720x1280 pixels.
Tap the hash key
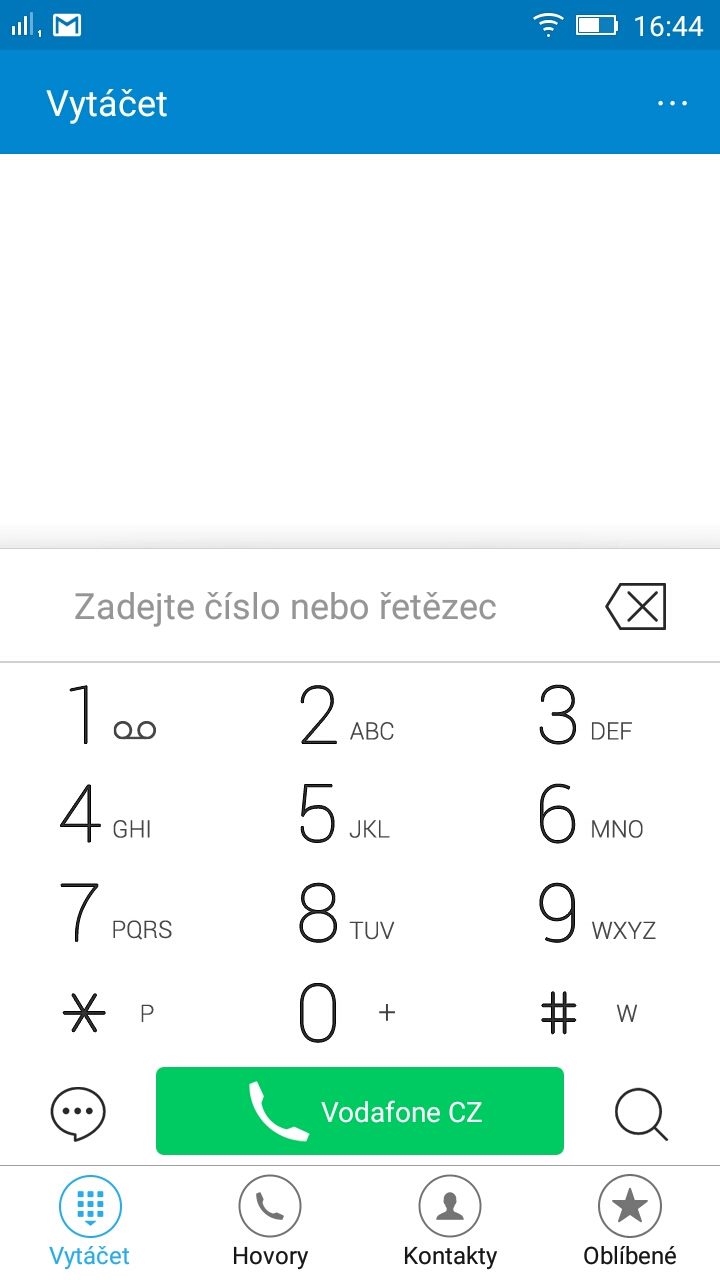click(x=586, y=1013)
